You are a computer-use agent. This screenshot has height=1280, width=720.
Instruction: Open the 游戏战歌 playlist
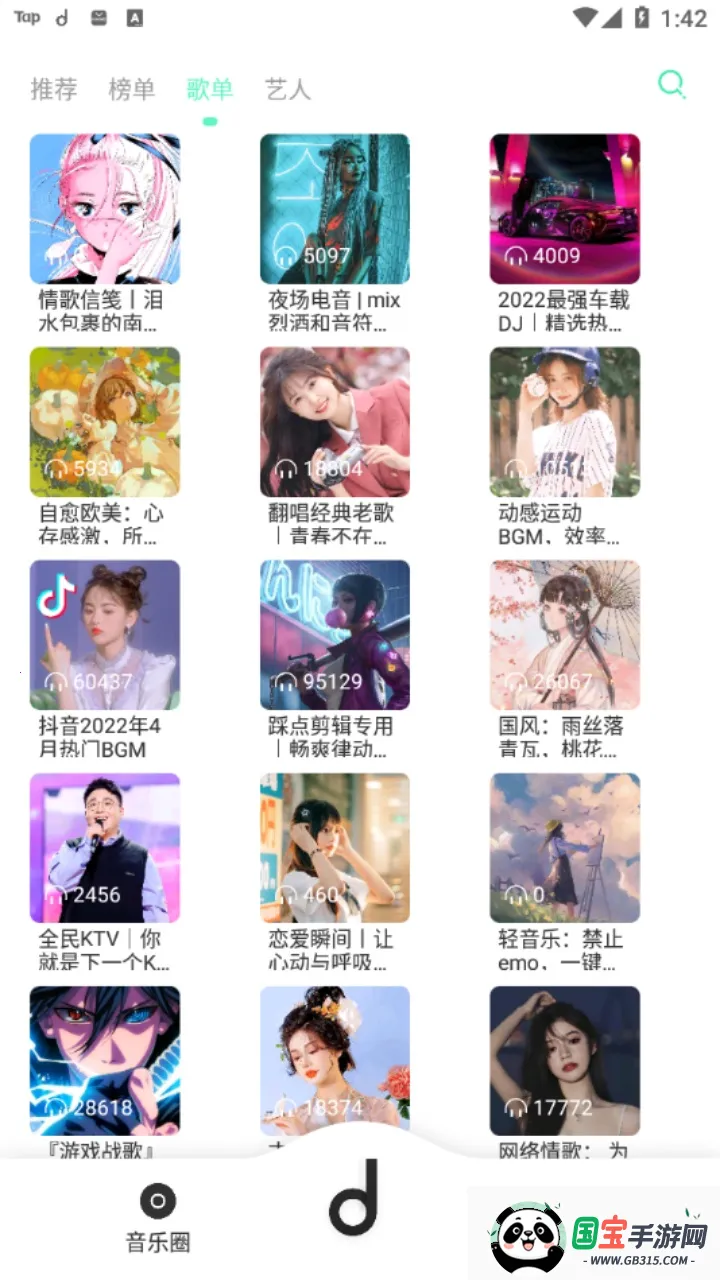[x=105, y=1060]
